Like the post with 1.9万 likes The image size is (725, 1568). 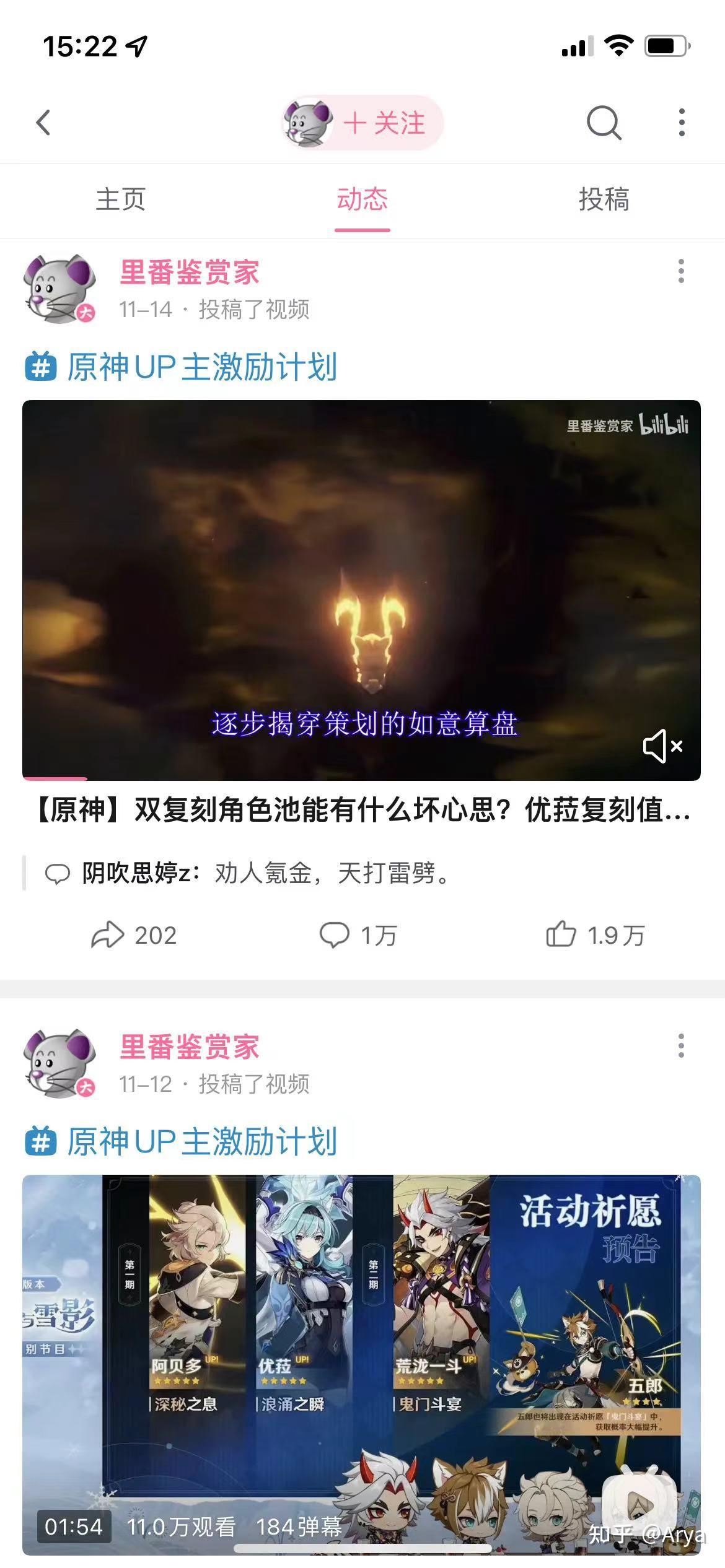[595, 935]
